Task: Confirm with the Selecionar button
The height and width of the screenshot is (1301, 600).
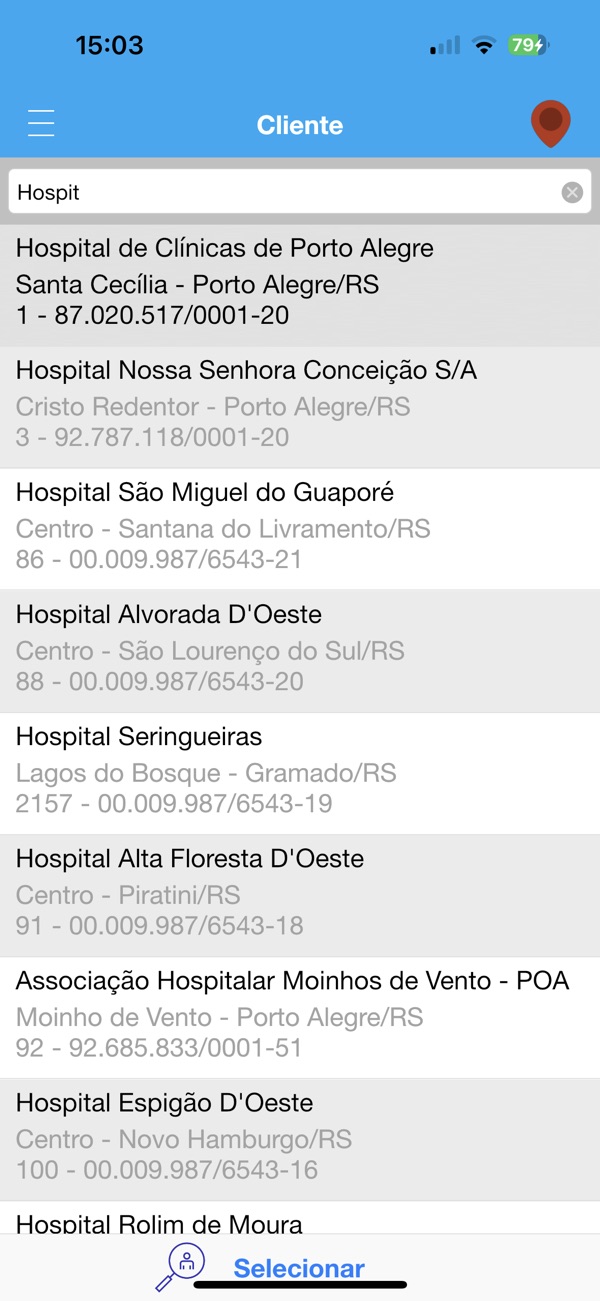Action: tap(298, 1268)
